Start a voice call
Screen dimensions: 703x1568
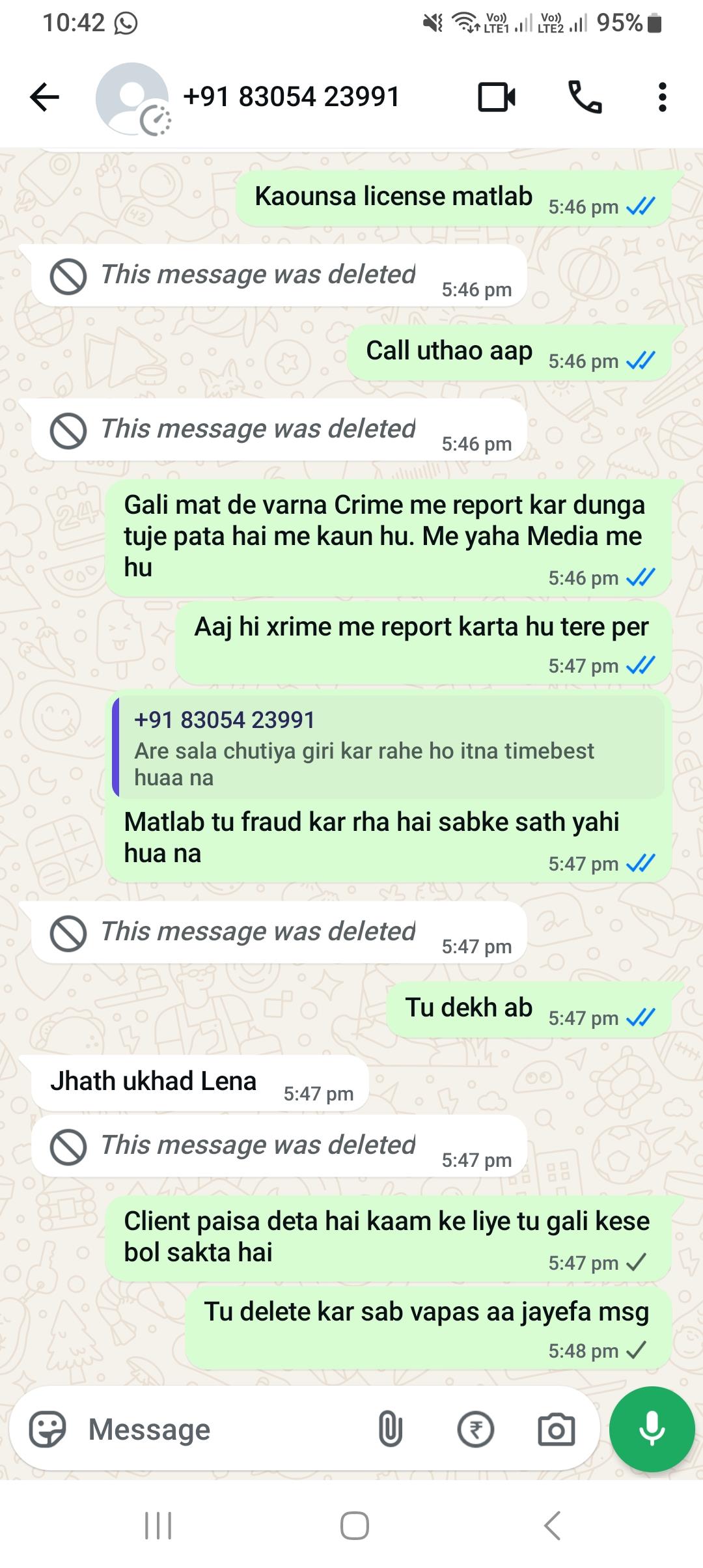coord(585,98)
